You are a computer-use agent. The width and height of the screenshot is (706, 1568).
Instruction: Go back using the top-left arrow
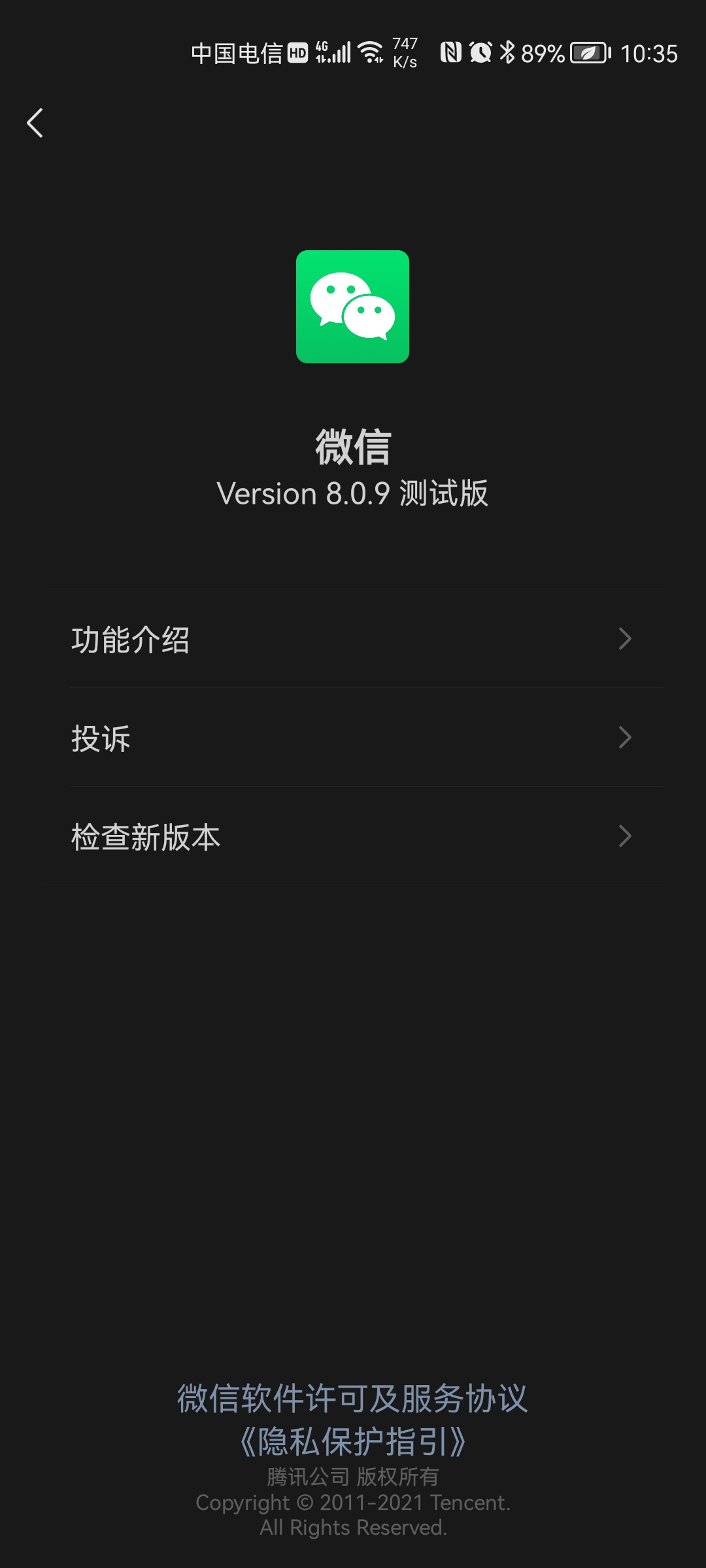pos(35,123)
